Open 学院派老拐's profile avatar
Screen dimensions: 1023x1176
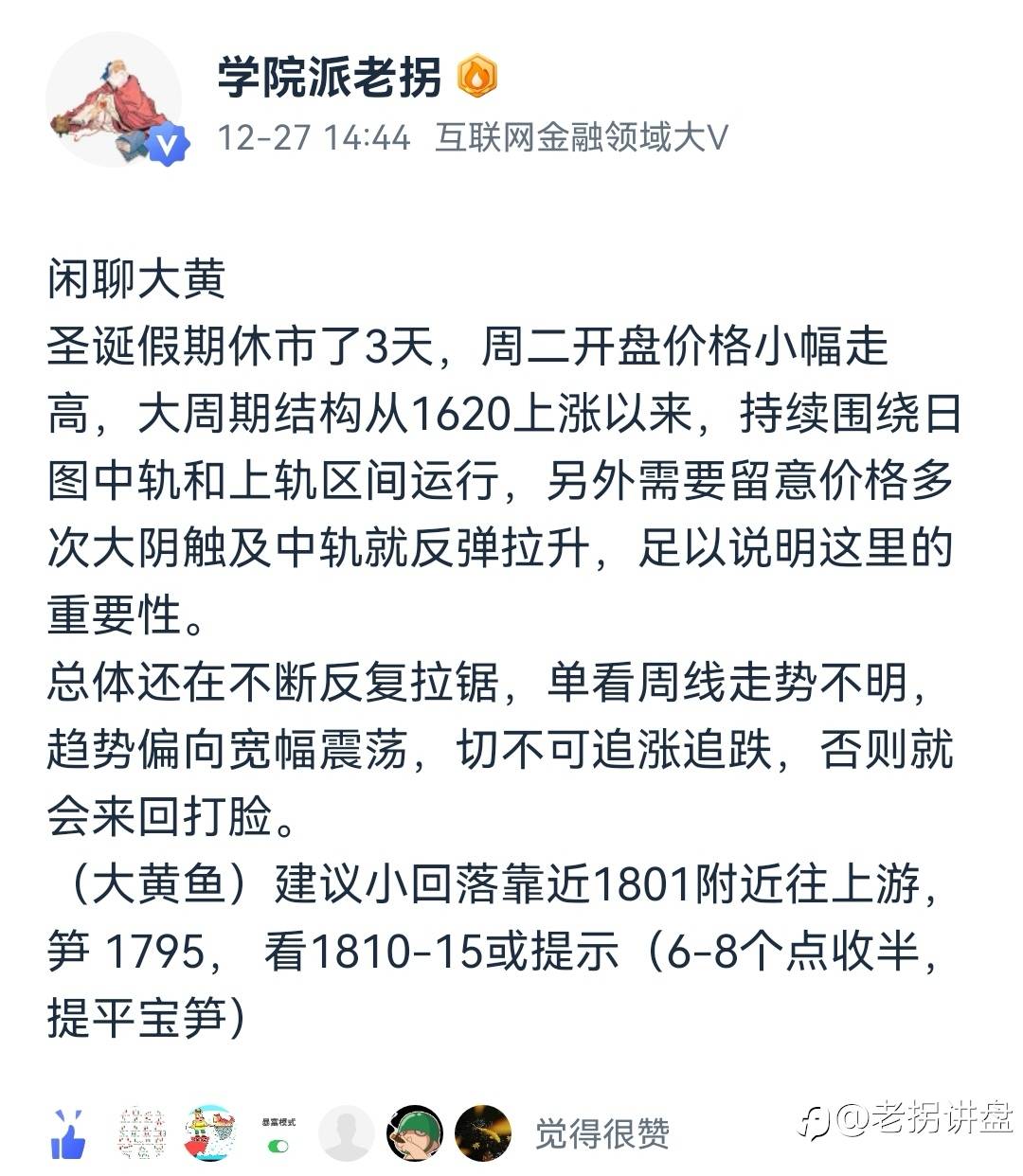coord(114,99)
